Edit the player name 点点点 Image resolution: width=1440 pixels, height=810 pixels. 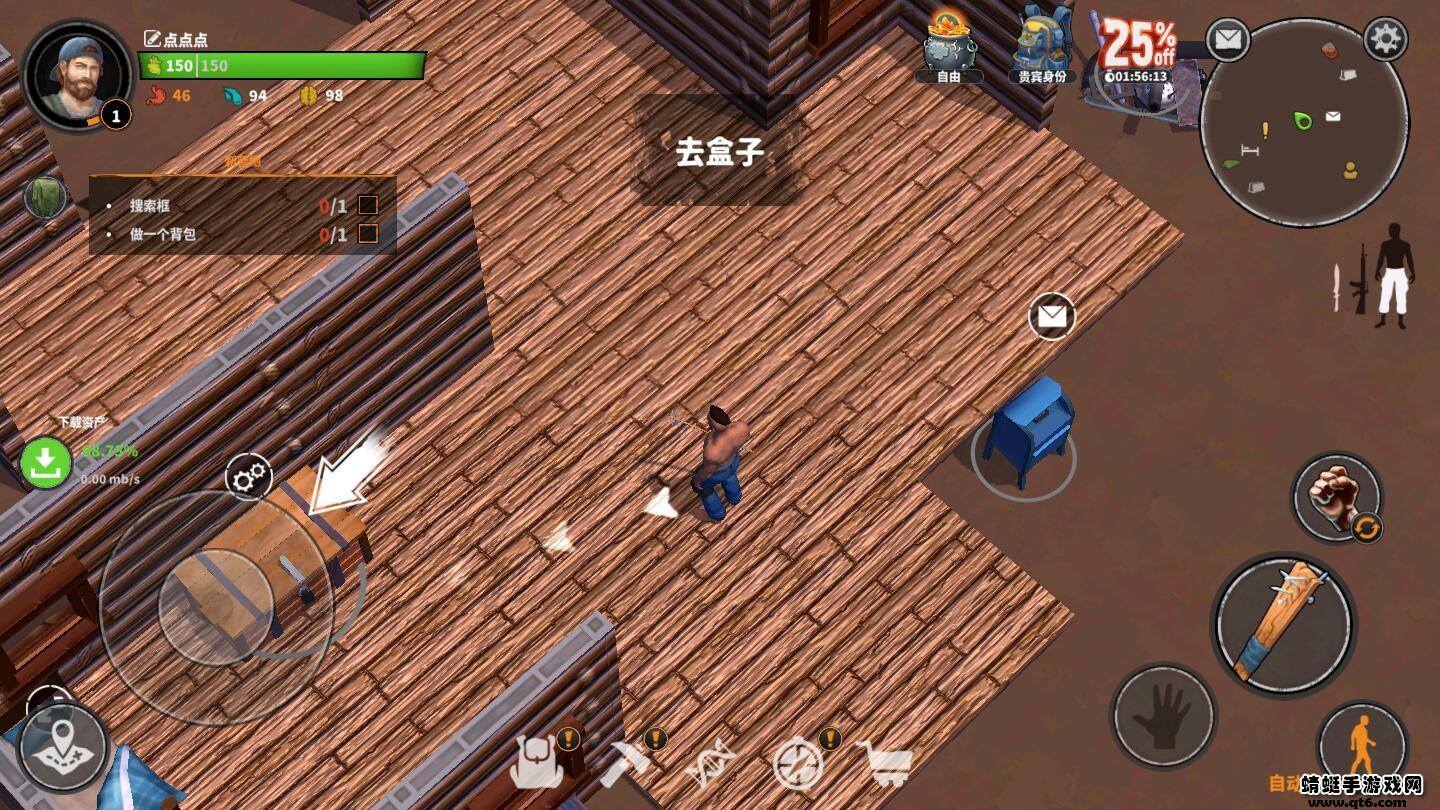176,39
